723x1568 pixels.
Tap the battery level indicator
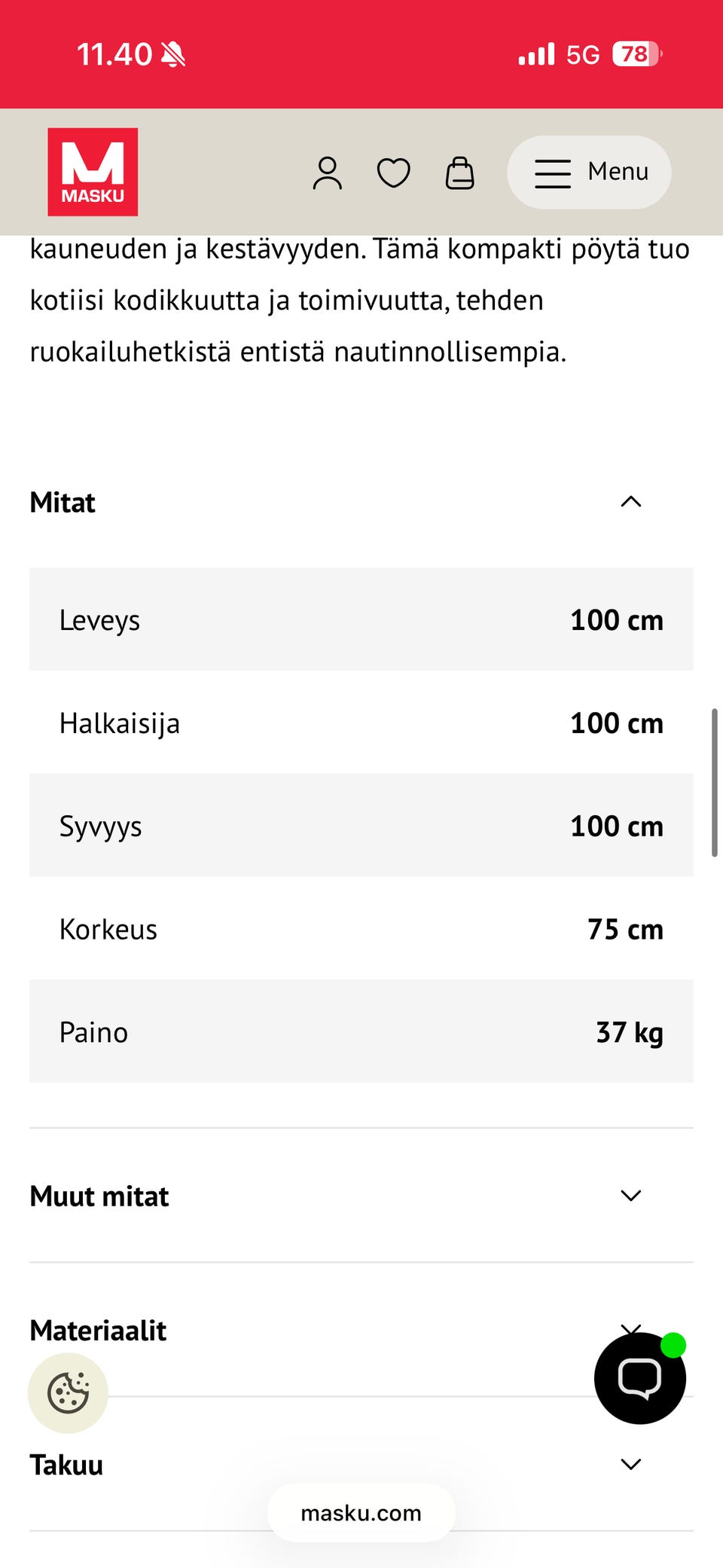point(635,53)
